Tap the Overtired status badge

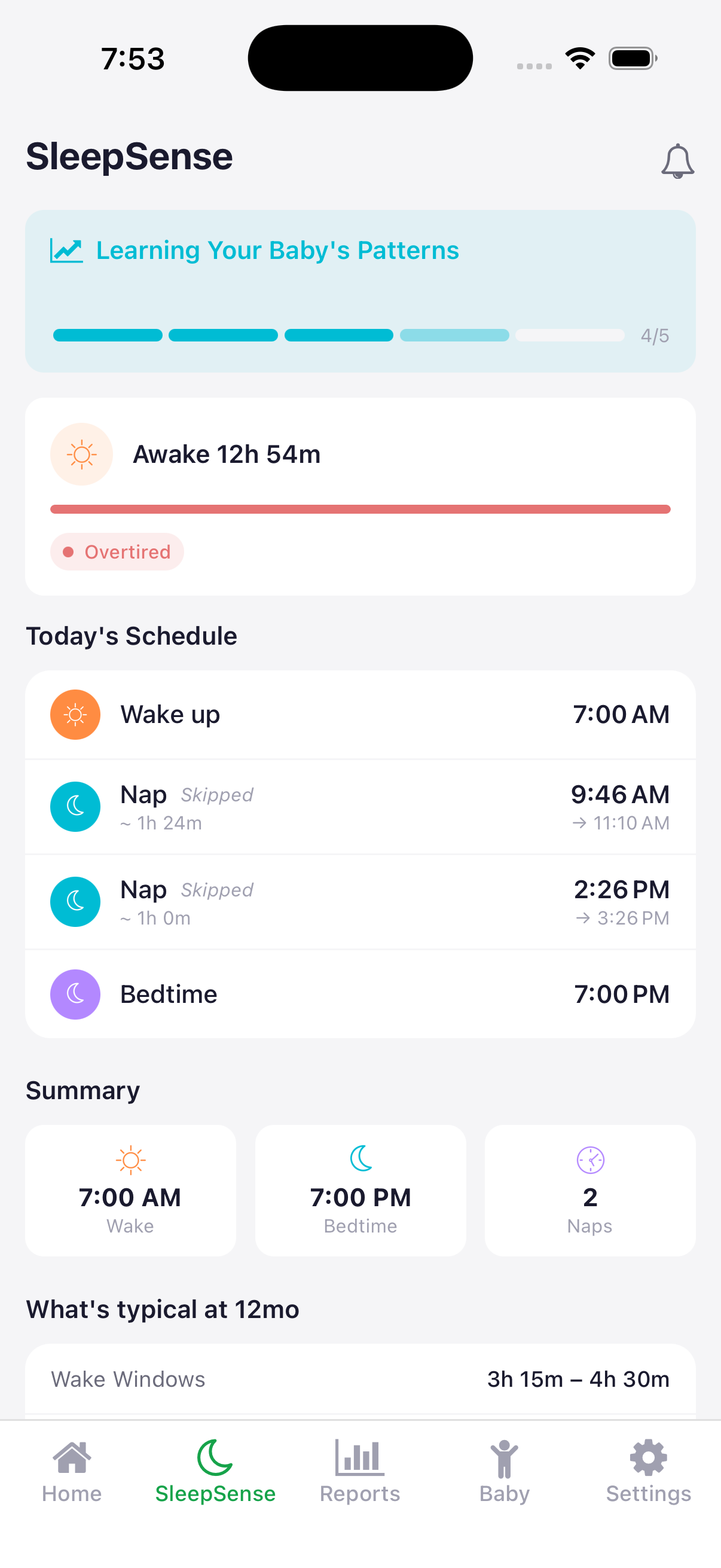pos(117,551)
